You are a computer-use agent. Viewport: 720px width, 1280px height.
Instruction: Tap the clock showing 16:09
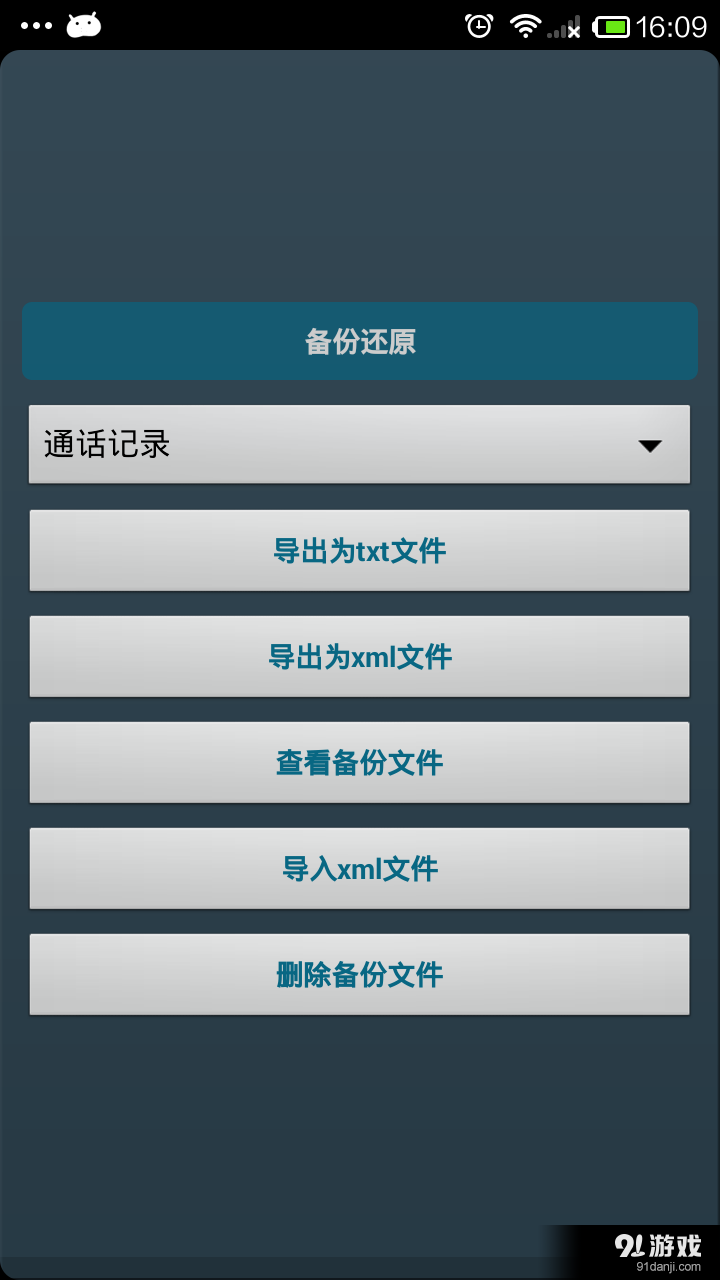tap(674, 24)
